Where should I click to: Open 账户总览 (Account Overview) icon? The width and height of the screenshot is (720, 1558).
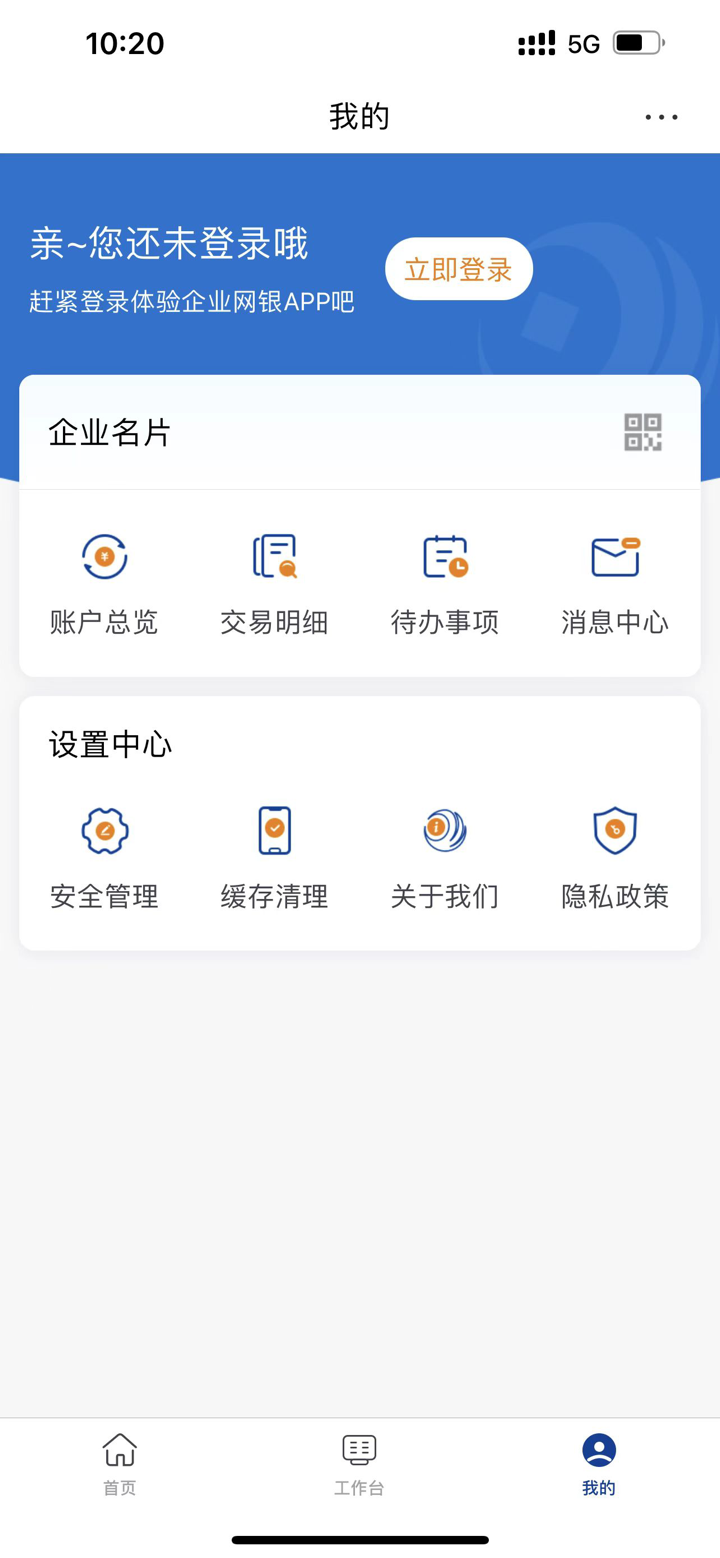(x=104, y=556)
